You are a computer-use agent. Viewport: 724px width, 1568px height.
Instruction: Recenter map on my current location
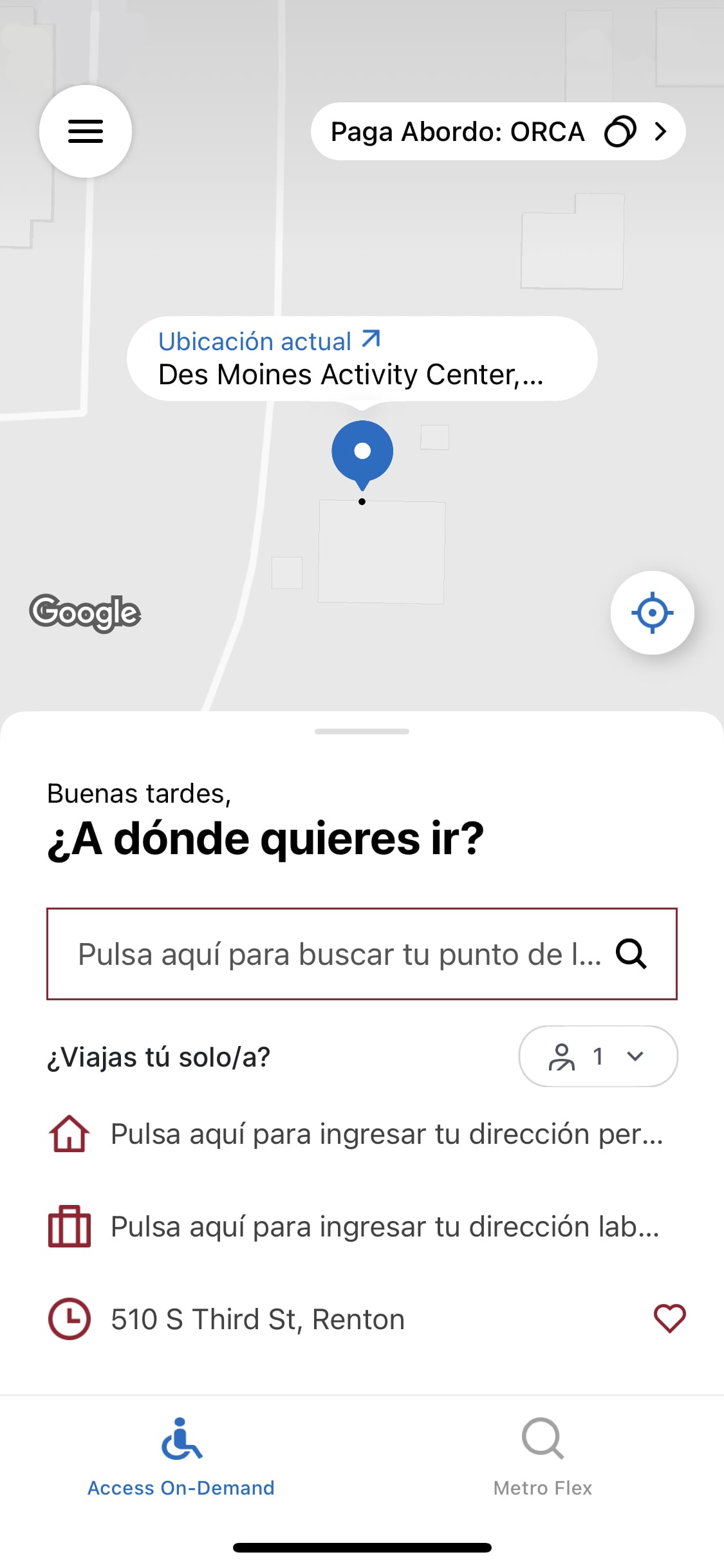(652, 612)
